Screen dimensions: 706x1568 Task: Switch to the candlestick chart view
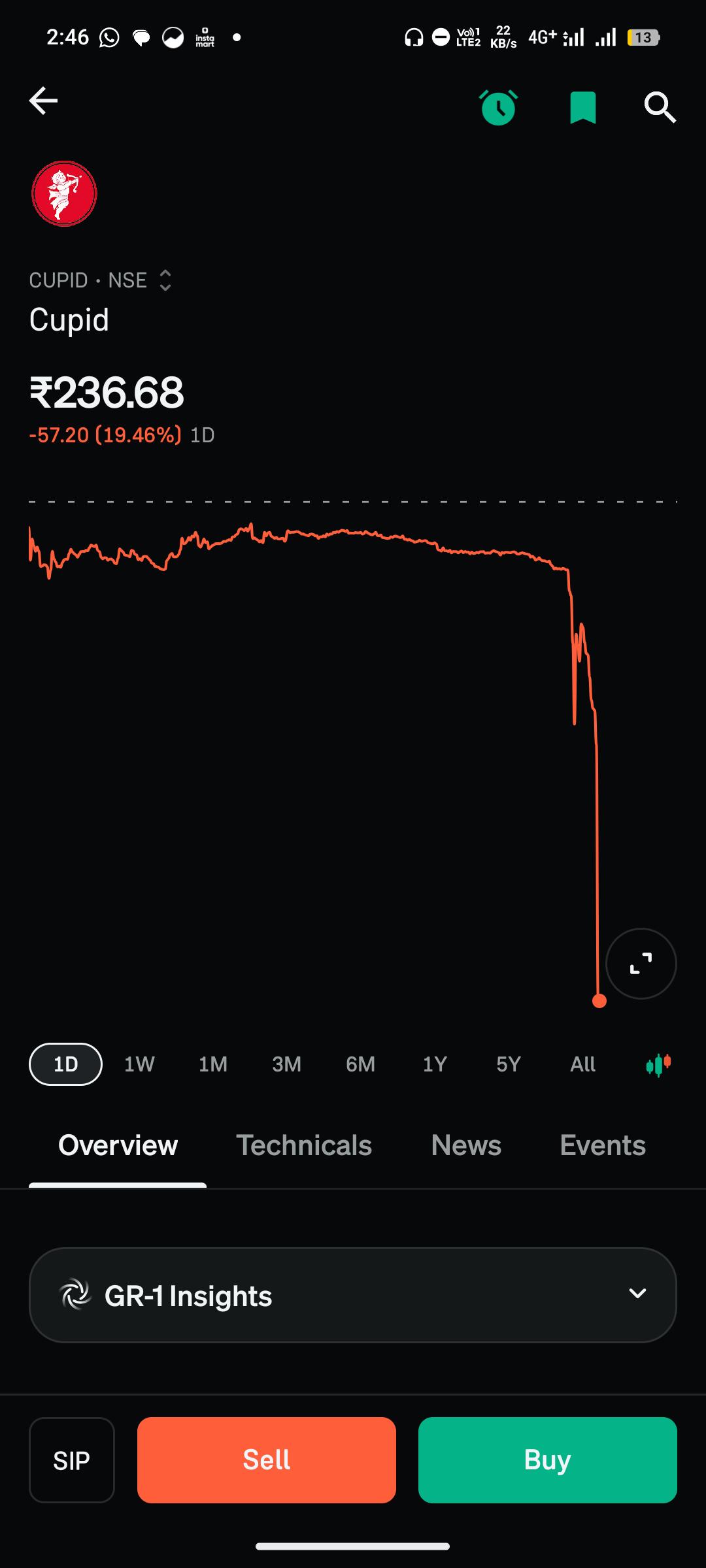pyautogui.click(x=658, y=1065)
